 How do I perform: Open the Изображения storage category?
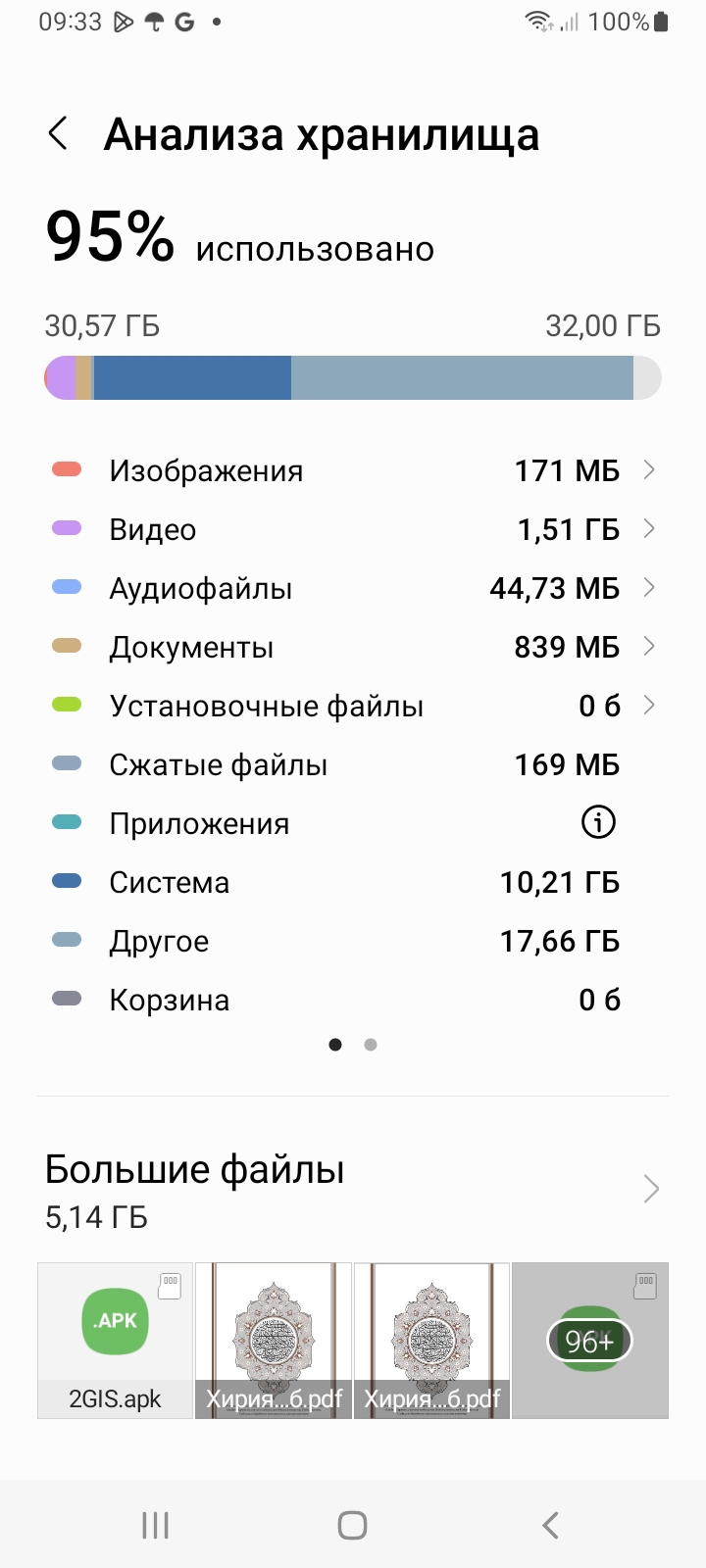tap(353, 470)
